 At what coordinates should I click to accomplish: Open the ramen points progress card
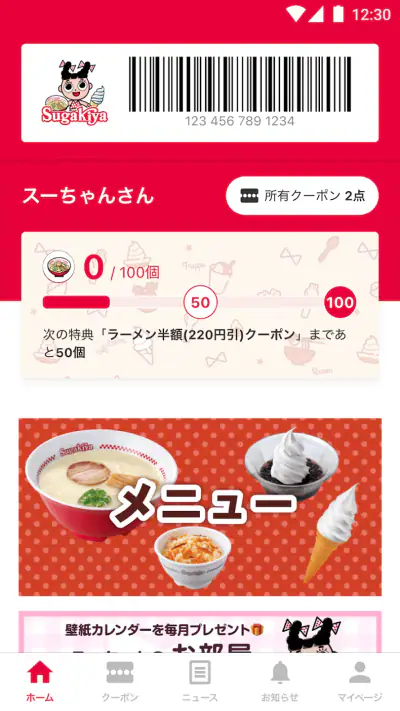pos(200,305)
